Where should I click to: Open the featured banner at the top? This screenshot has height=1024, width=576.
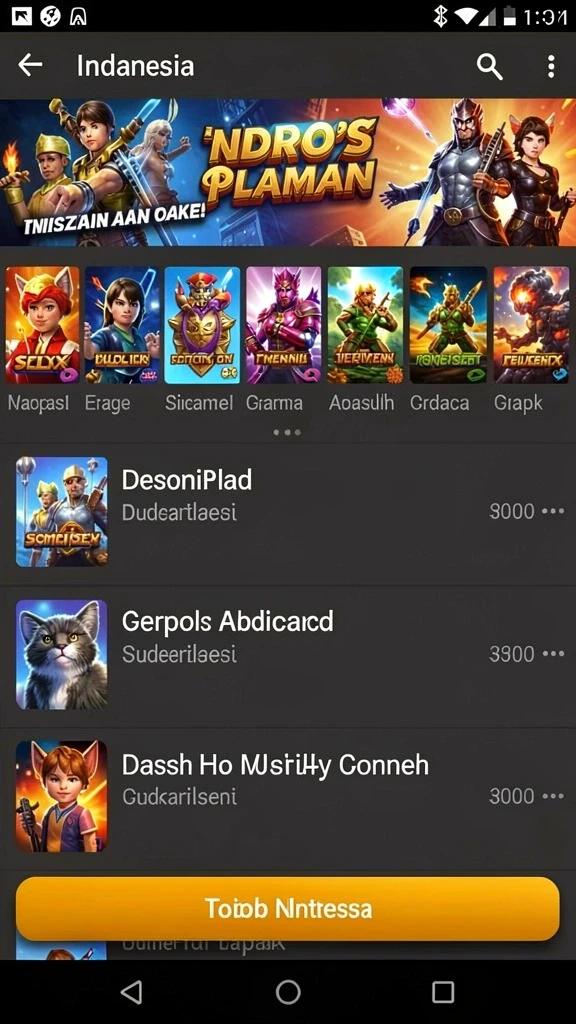point(288,172)
